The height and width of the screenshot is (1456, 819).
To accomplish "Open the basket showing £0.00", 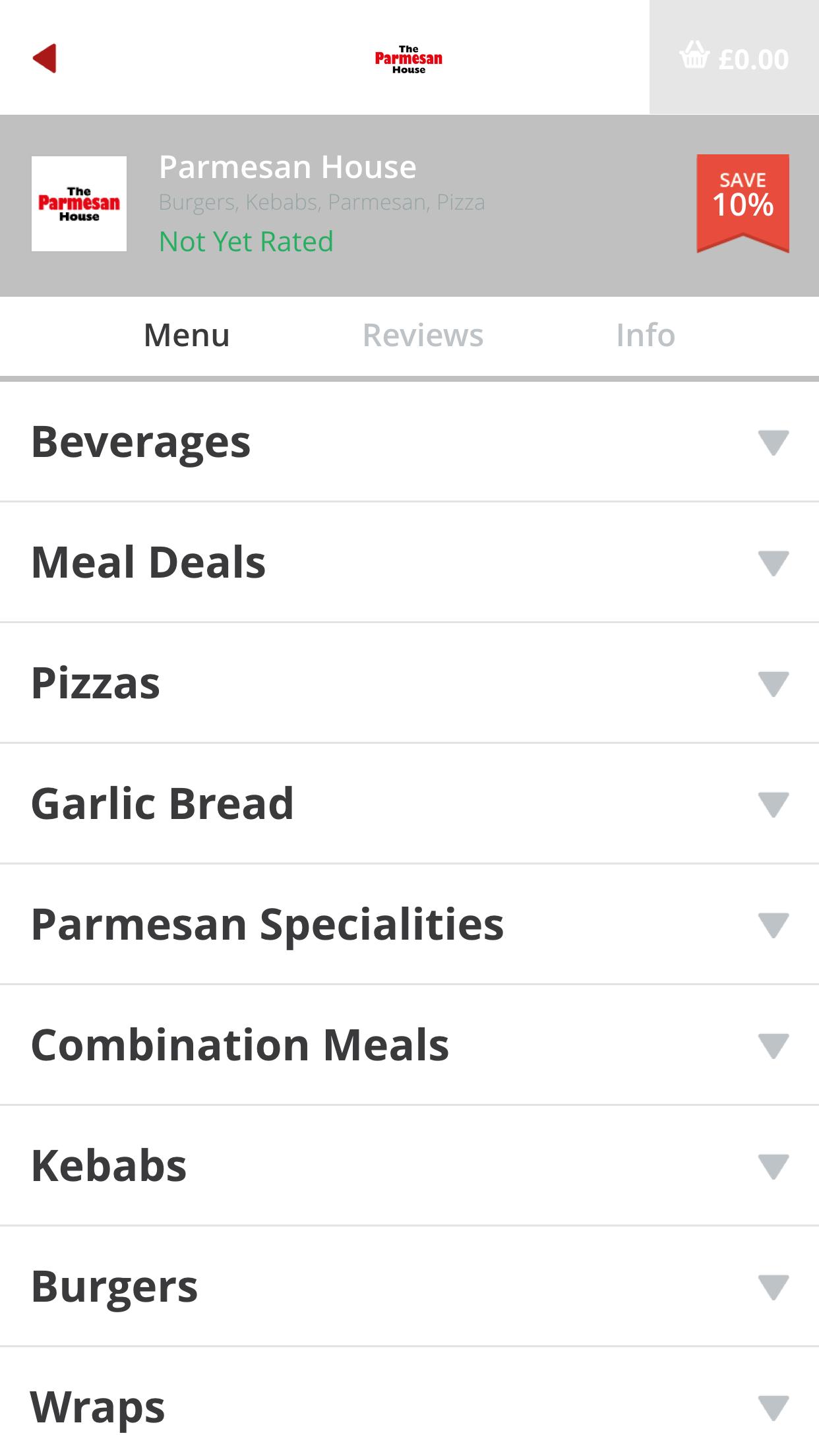I will point(734,57).
